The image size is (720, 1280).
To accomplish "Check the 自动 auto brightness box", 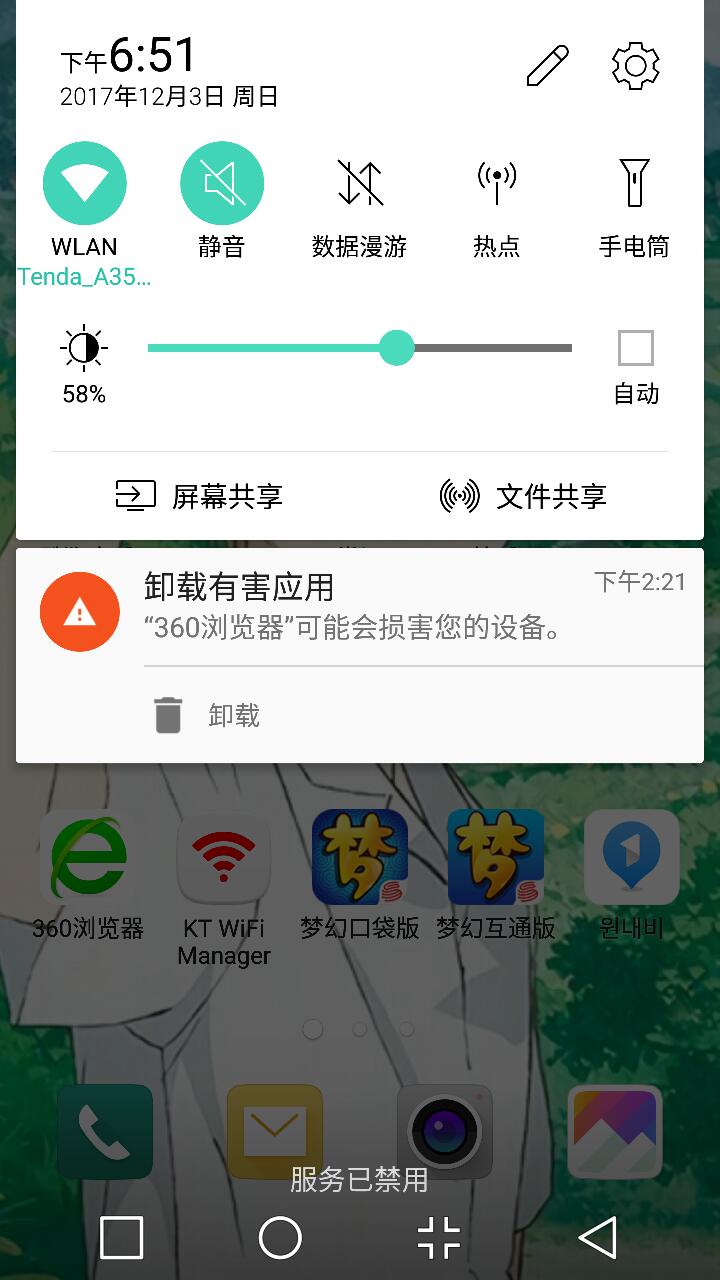I will tap(635, 348).
